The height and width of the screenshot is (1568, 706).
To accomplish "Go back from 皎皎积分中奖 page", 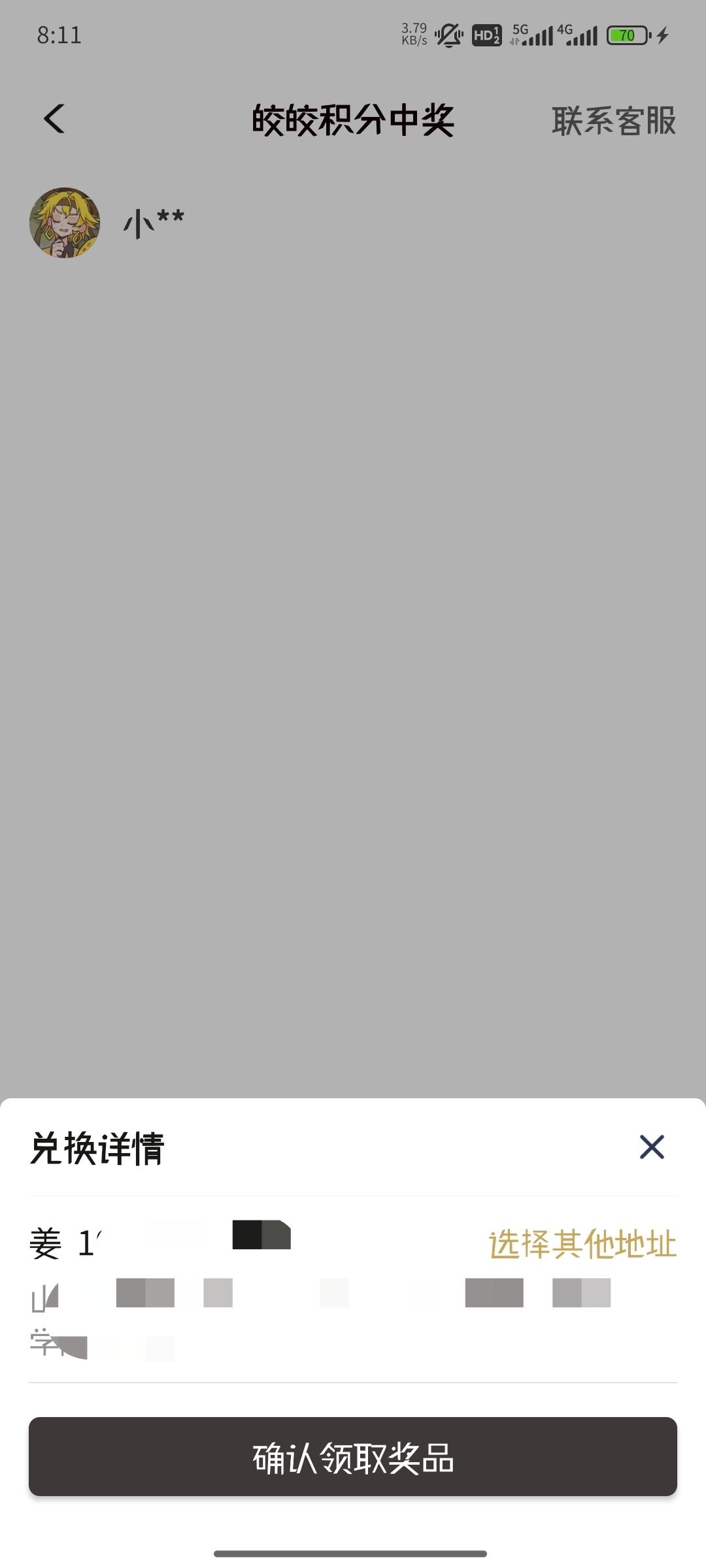I will pyautogui.click(x=54, y=119).
